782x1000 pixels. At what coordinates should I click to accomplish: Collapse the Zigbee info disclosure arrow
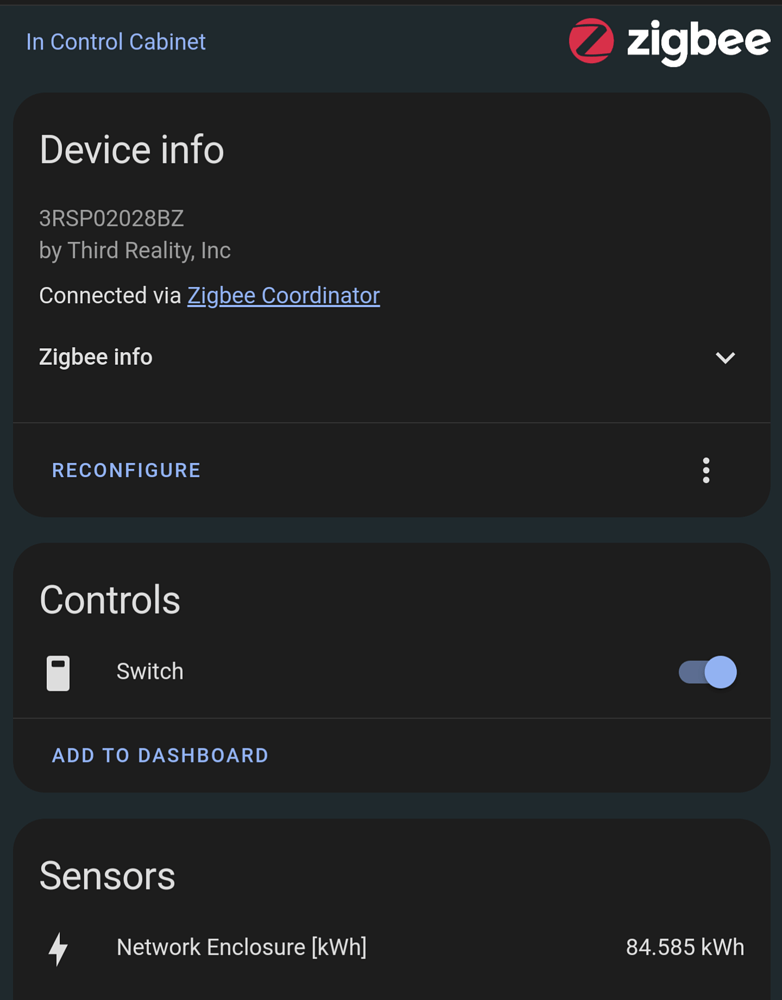[725, 357]
